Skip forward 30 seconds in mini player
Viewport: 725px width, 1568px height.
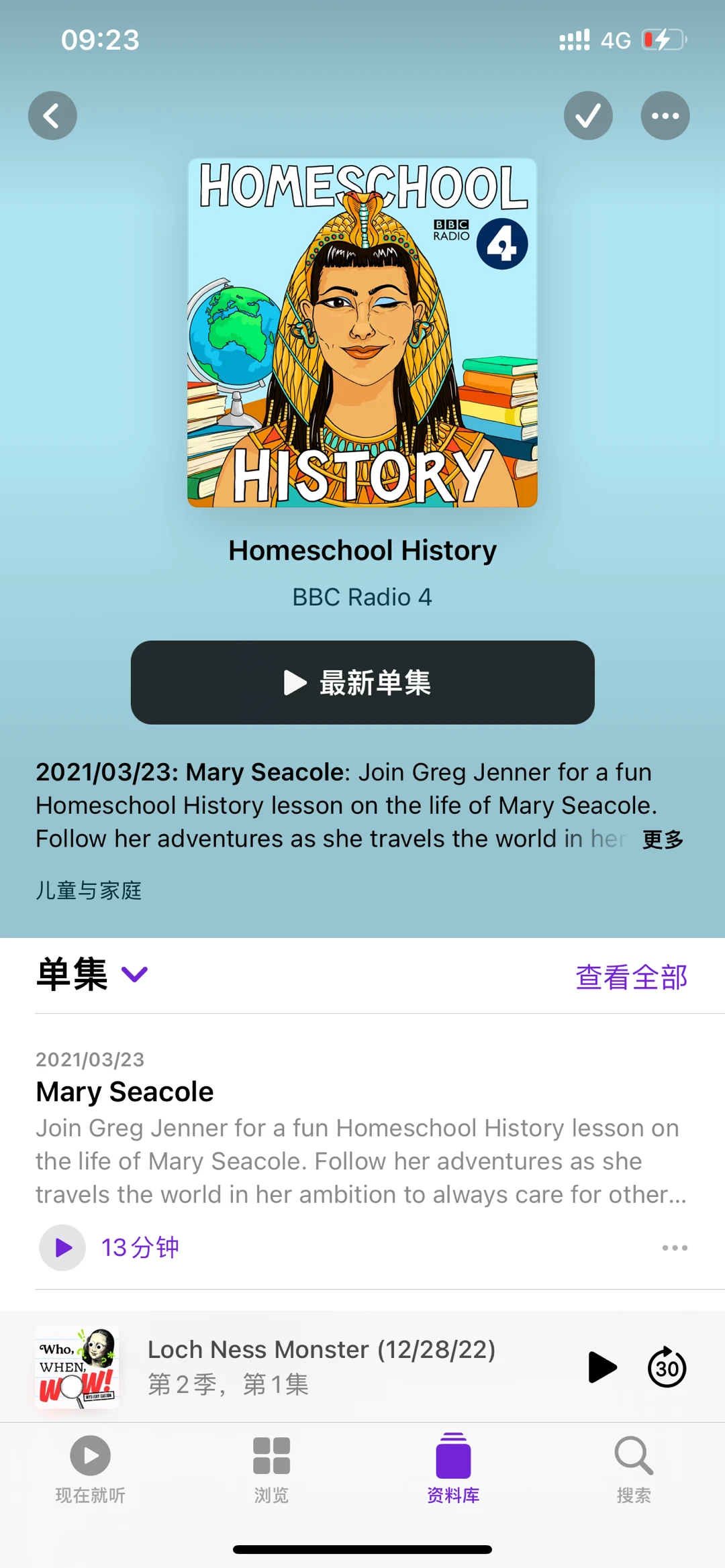[667, 1367]
